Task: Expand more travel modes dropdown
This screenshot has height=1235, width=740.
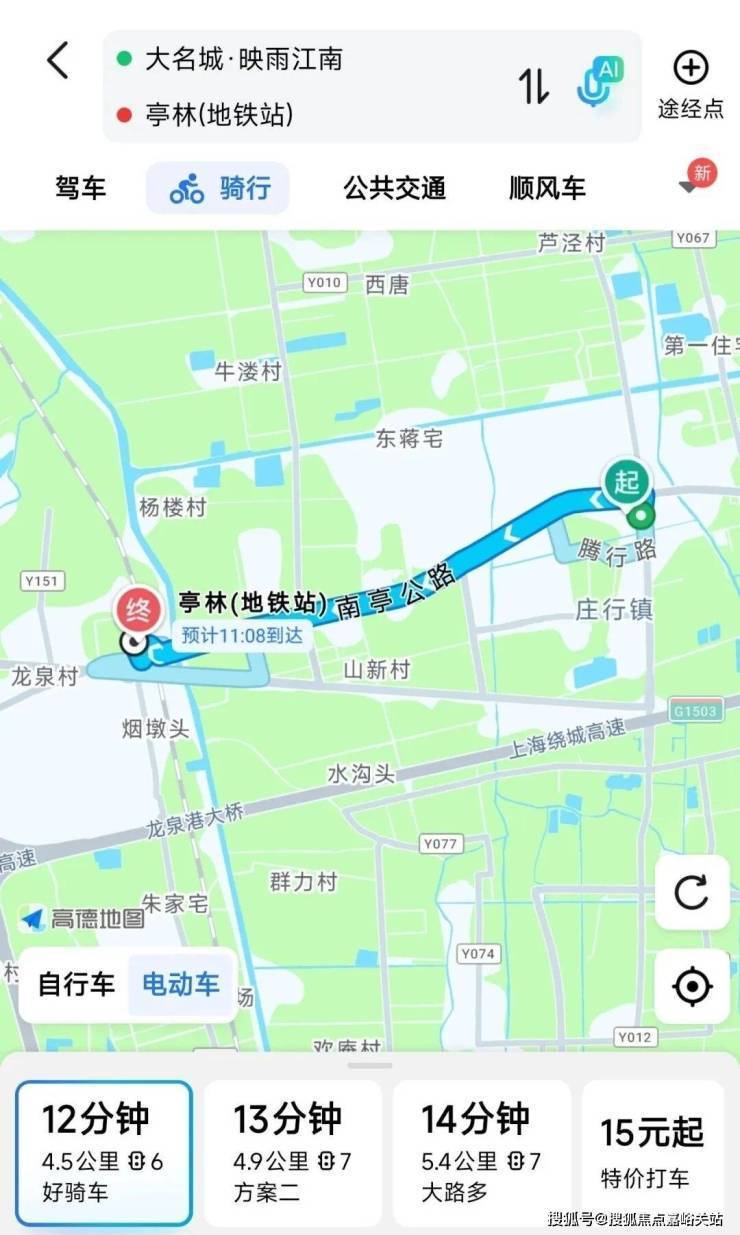Action: click(691, 187)
